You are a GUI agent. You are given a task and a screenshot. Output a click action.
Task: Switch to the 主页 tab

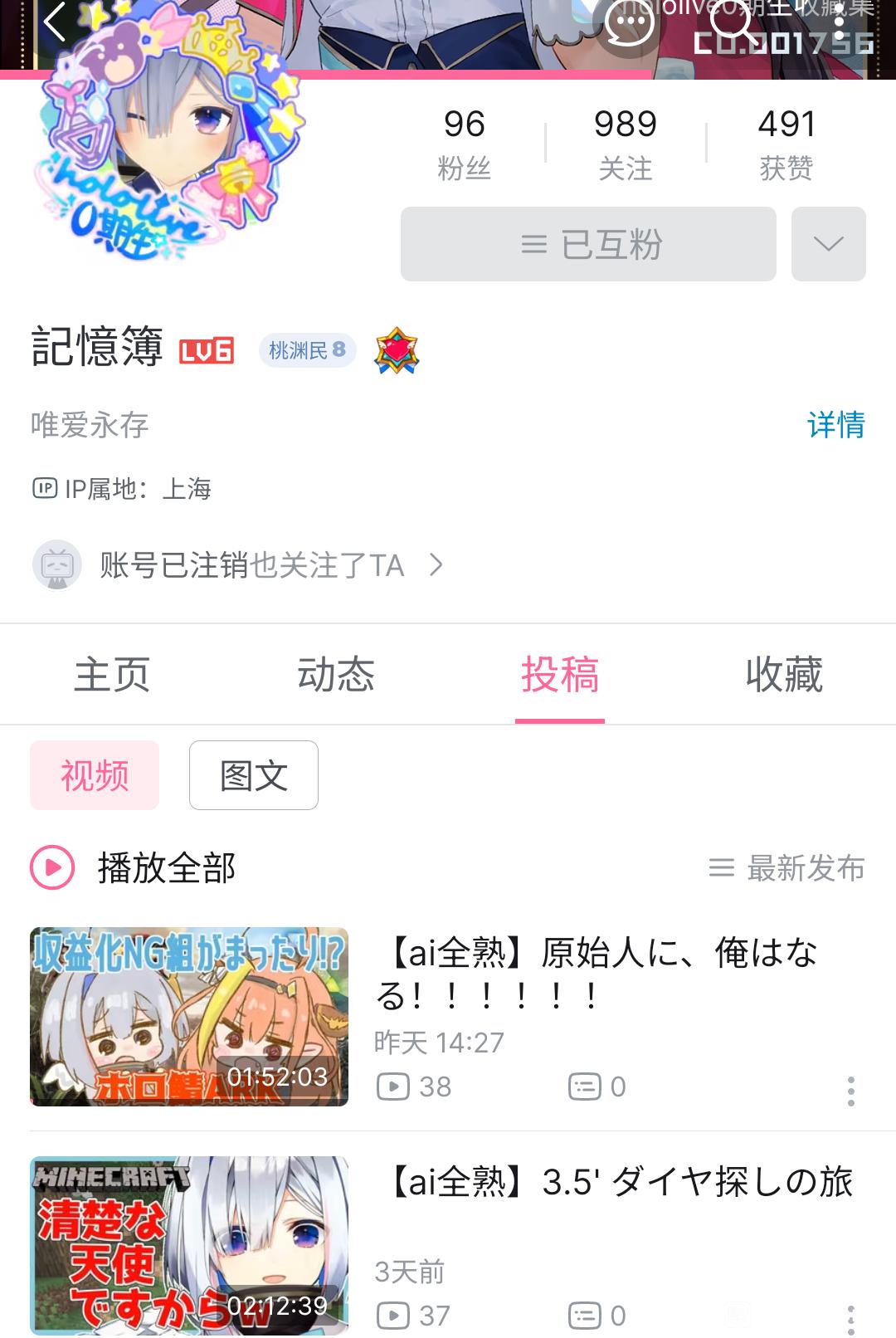(x=112, y=674)
